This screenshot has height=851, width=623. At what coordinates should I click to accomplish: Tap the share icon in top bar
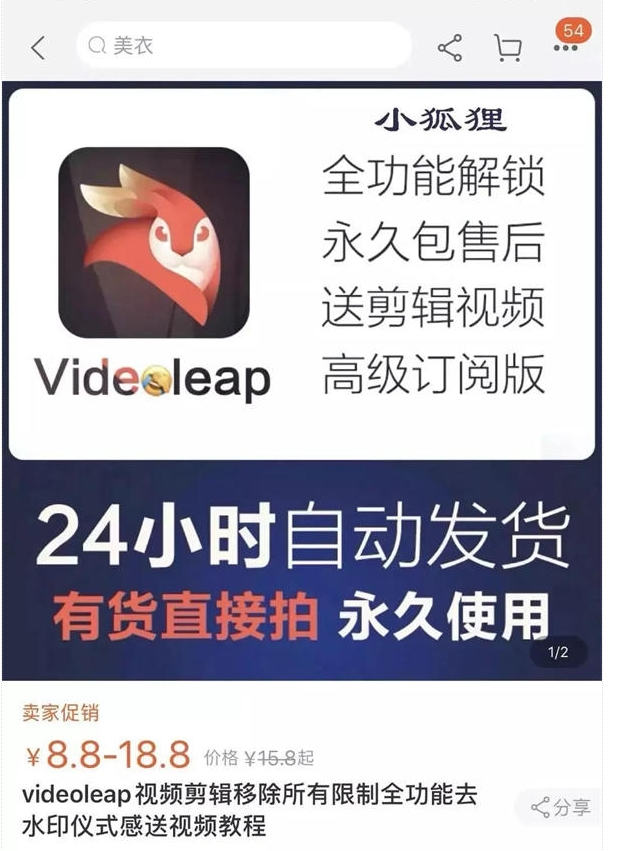[450, 47]
